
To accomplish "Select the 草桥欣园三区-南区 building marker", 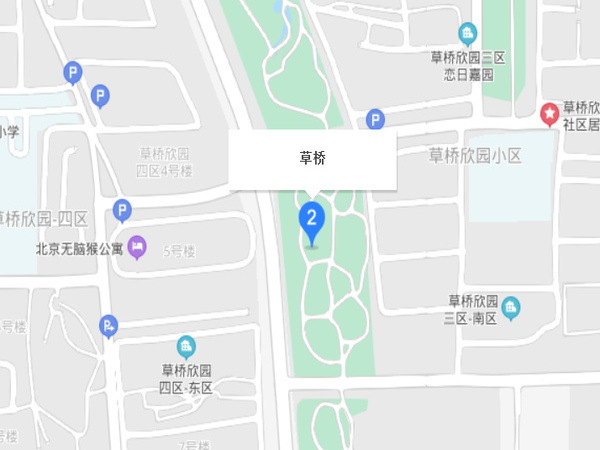I will click(x=511, y=304).
